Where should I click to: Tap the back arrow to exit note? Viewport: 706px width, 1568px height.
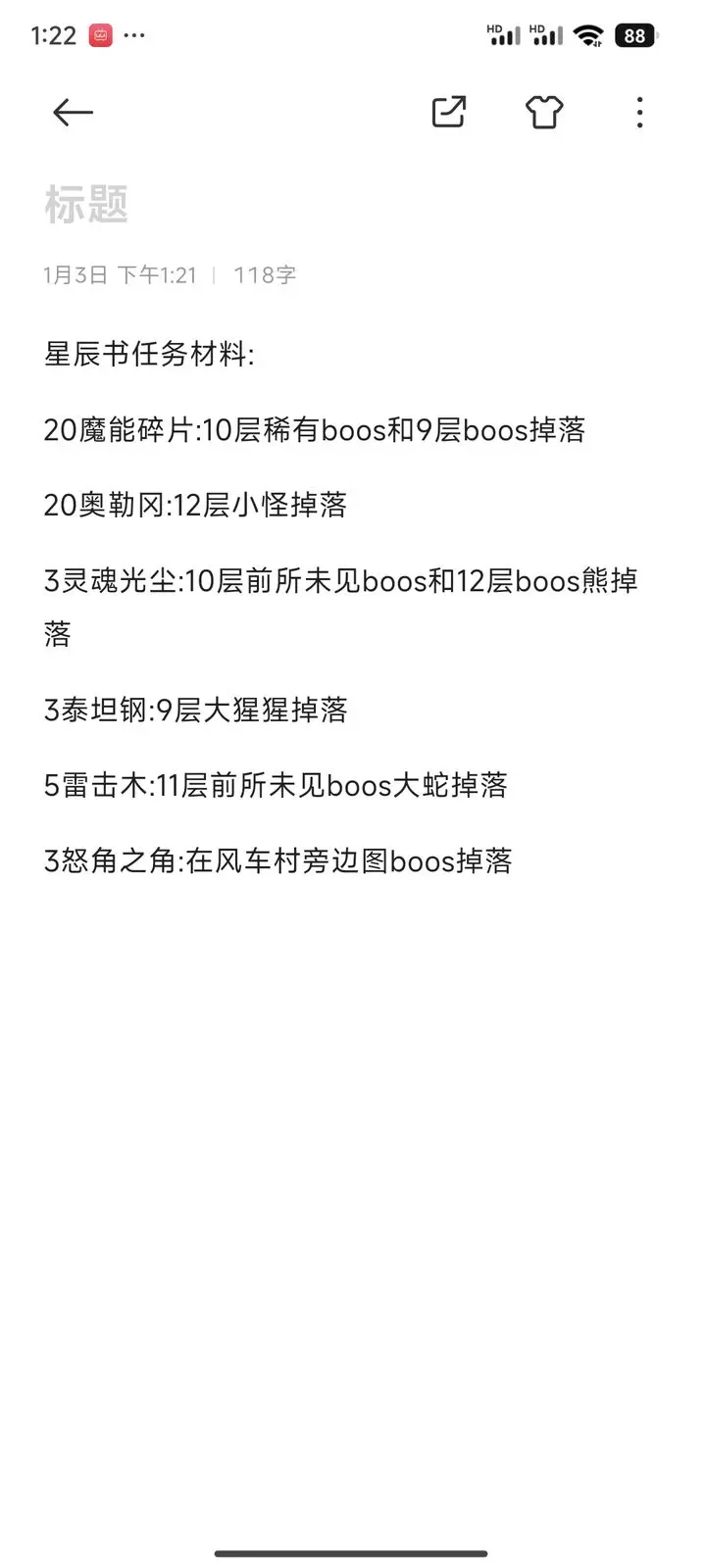coord(72,112)
